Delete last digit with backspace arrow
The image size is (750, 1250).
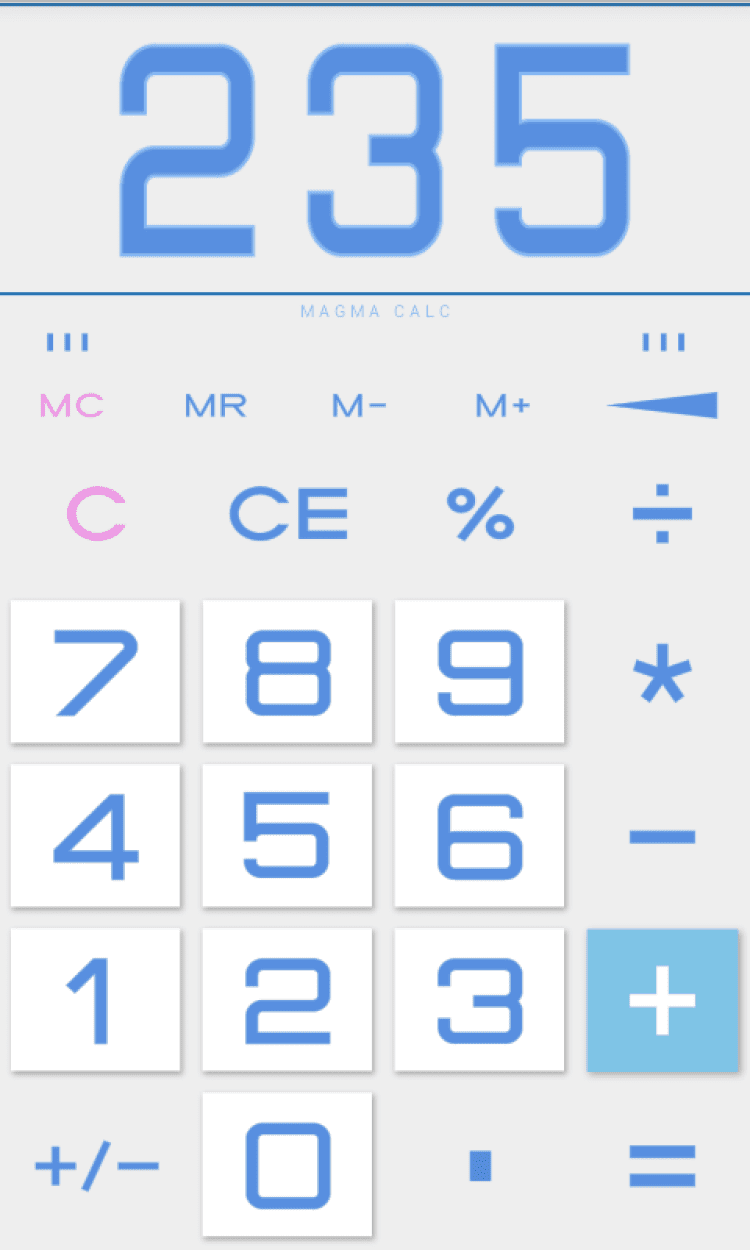point(663,405)
